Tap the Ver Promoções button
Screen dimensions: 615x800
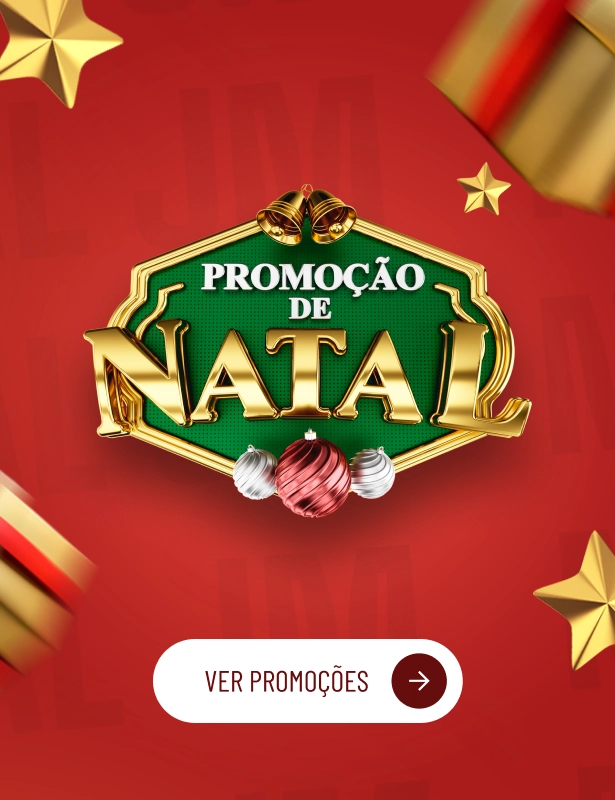307,681
